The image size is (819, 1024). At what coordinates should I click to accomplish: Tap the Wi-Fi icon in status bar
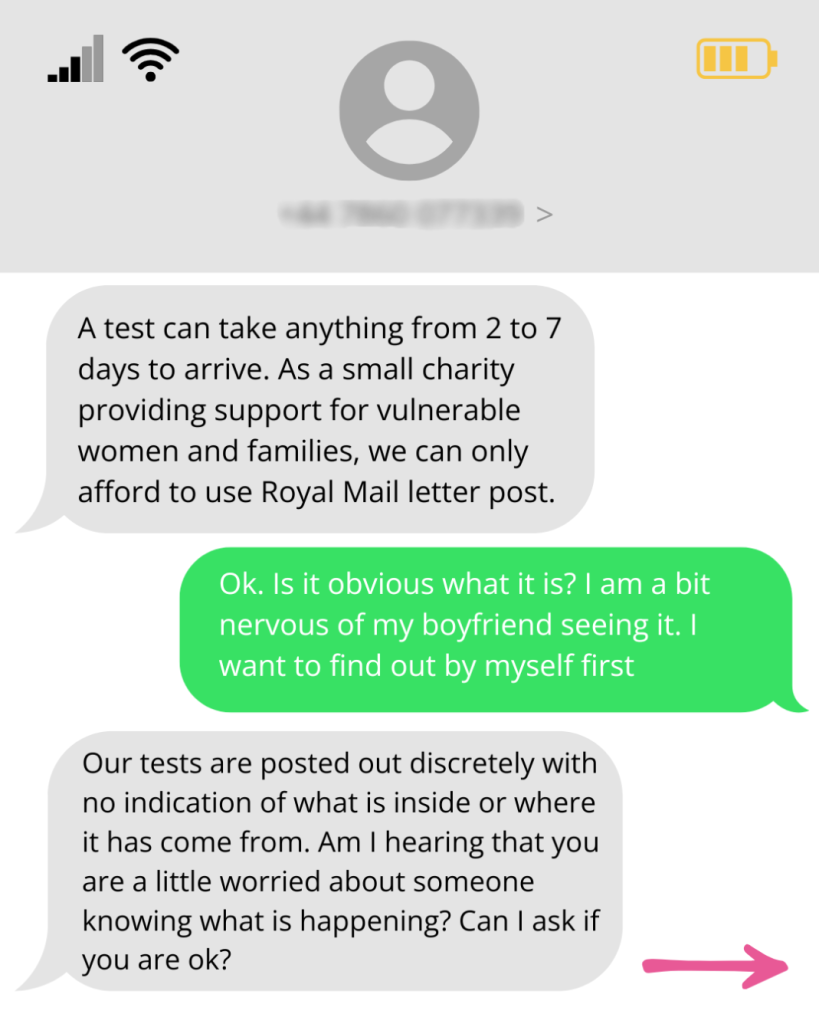[x=150, y=57]
